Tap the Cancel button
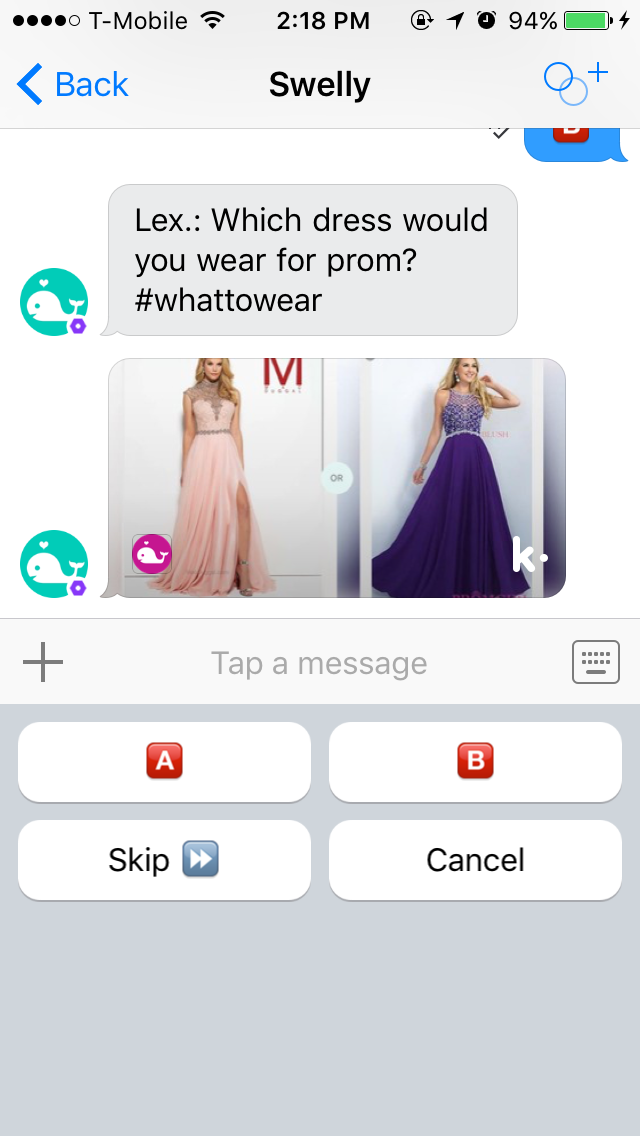The height and width of the screenshot is (1136, 640). click(475, 860)
